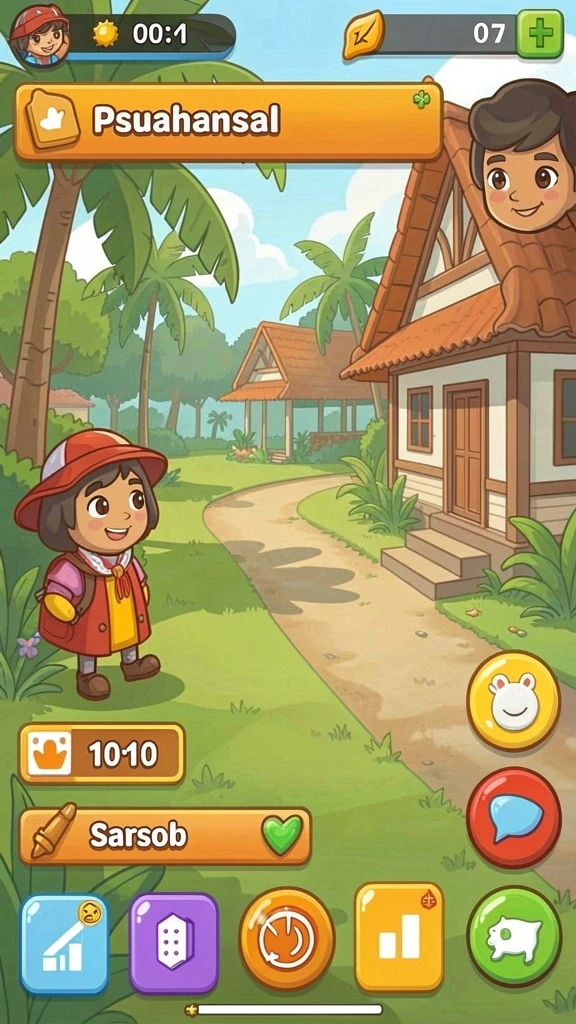Tap the Sarsob button with green heart
This screenshot has width=576, height=1024.
click(x=165, y=835)
